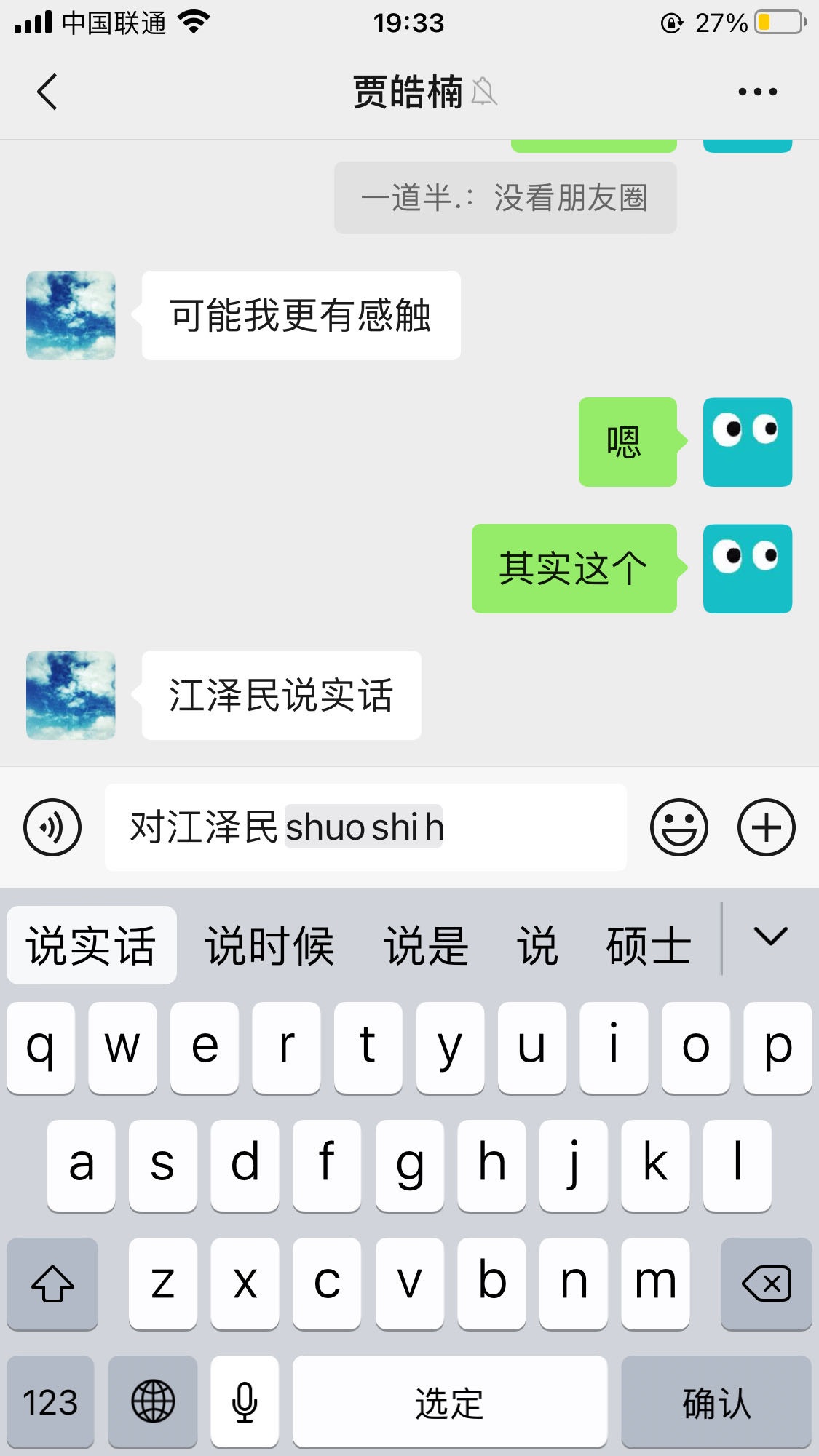
Task: Start keyboard dictation with the microphone
Action: [x=245, y=1401]
